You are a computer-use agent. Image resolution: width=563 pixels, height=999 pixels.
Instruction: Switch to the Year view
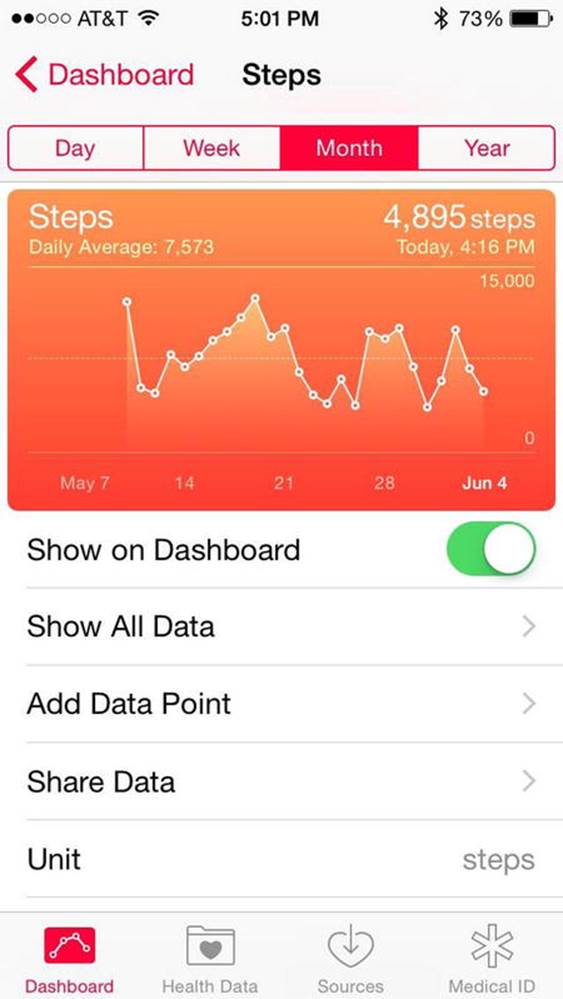pyautogui.click(x=487, y=148)
